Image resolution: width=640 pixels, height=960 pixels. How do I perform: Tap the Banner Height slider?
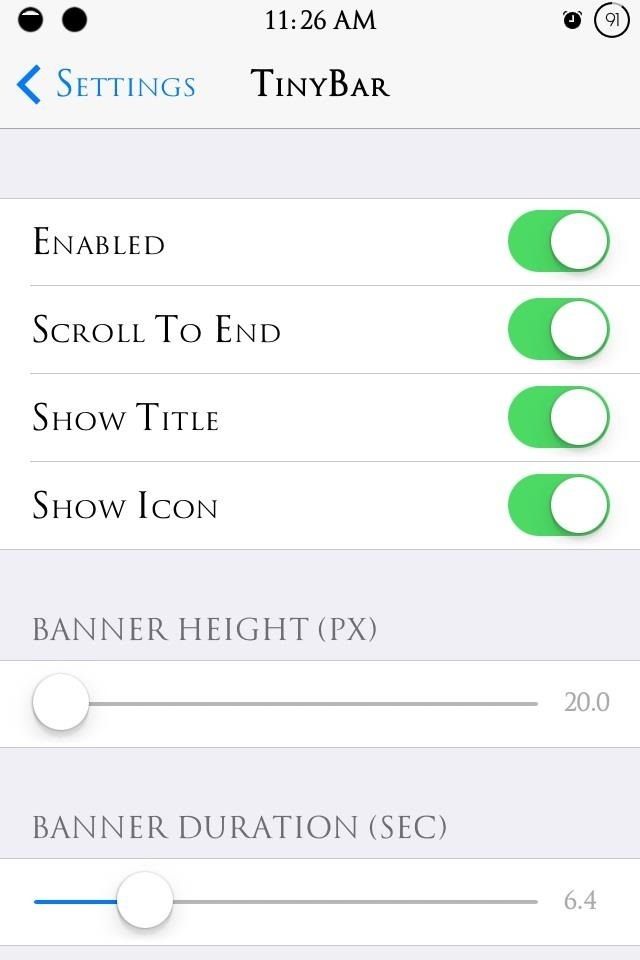(x=61, y=703)
